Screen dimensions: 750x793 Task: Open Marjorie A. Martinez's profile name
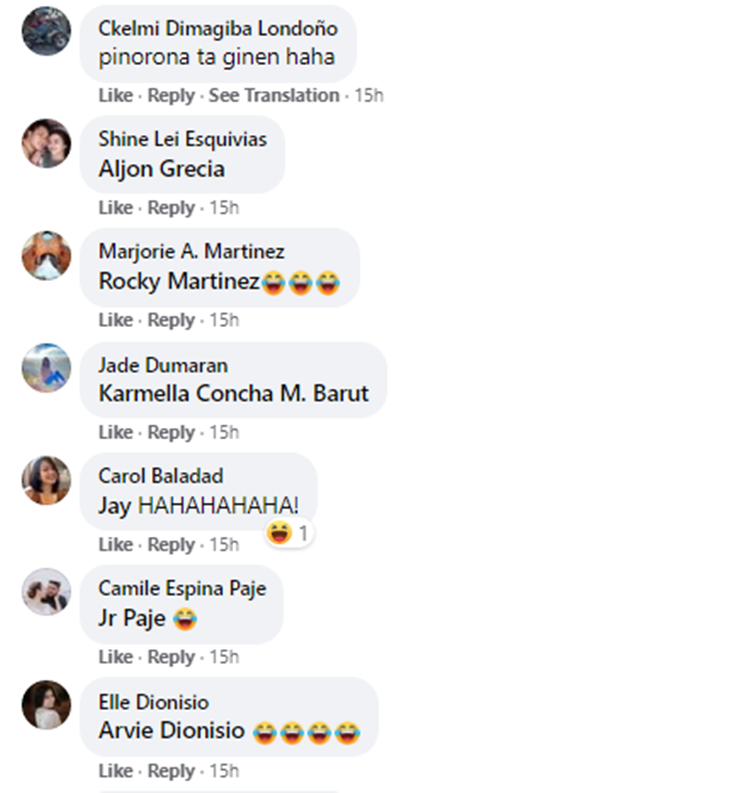coord(191,251)
